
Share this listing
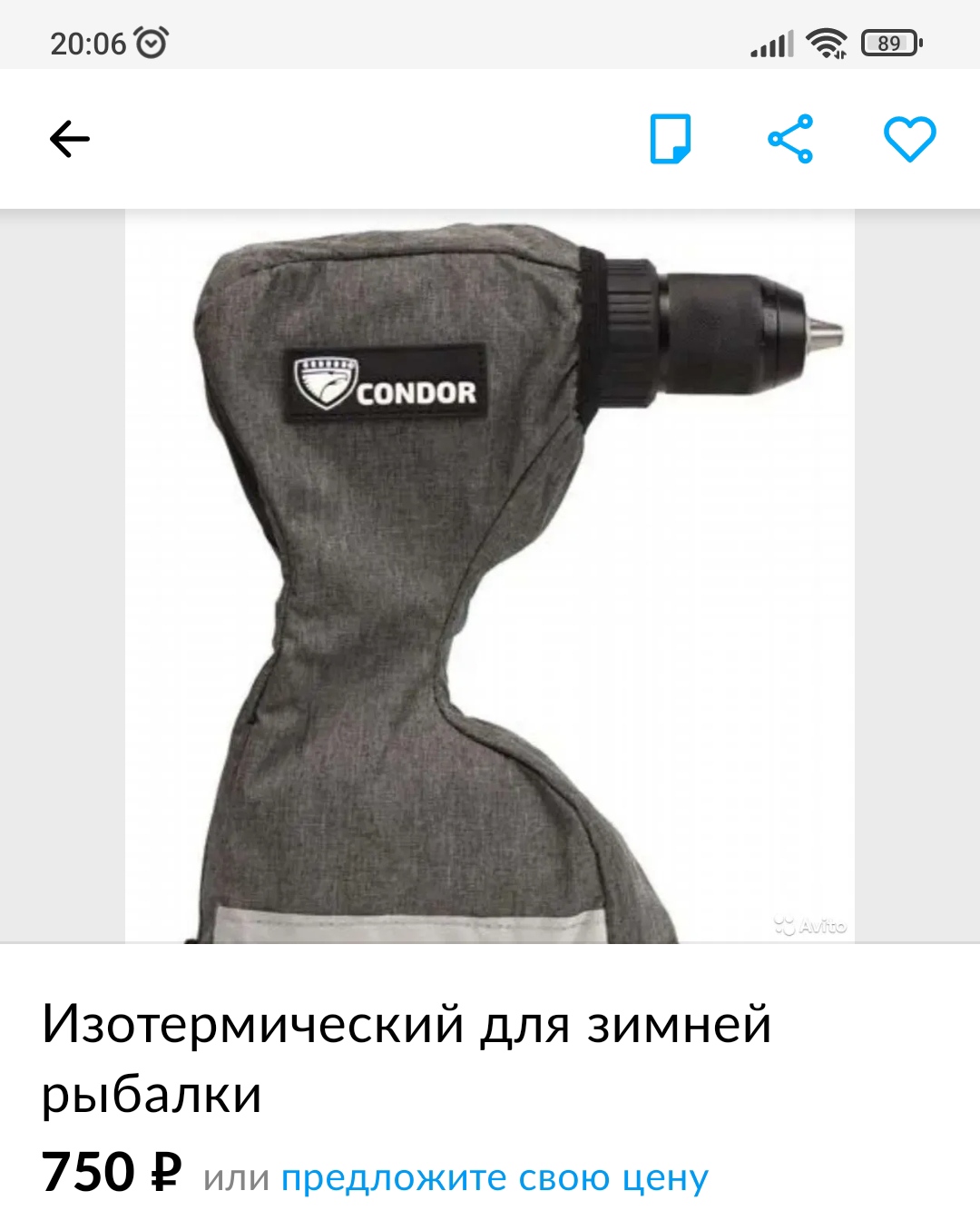(x=790, y=139)
